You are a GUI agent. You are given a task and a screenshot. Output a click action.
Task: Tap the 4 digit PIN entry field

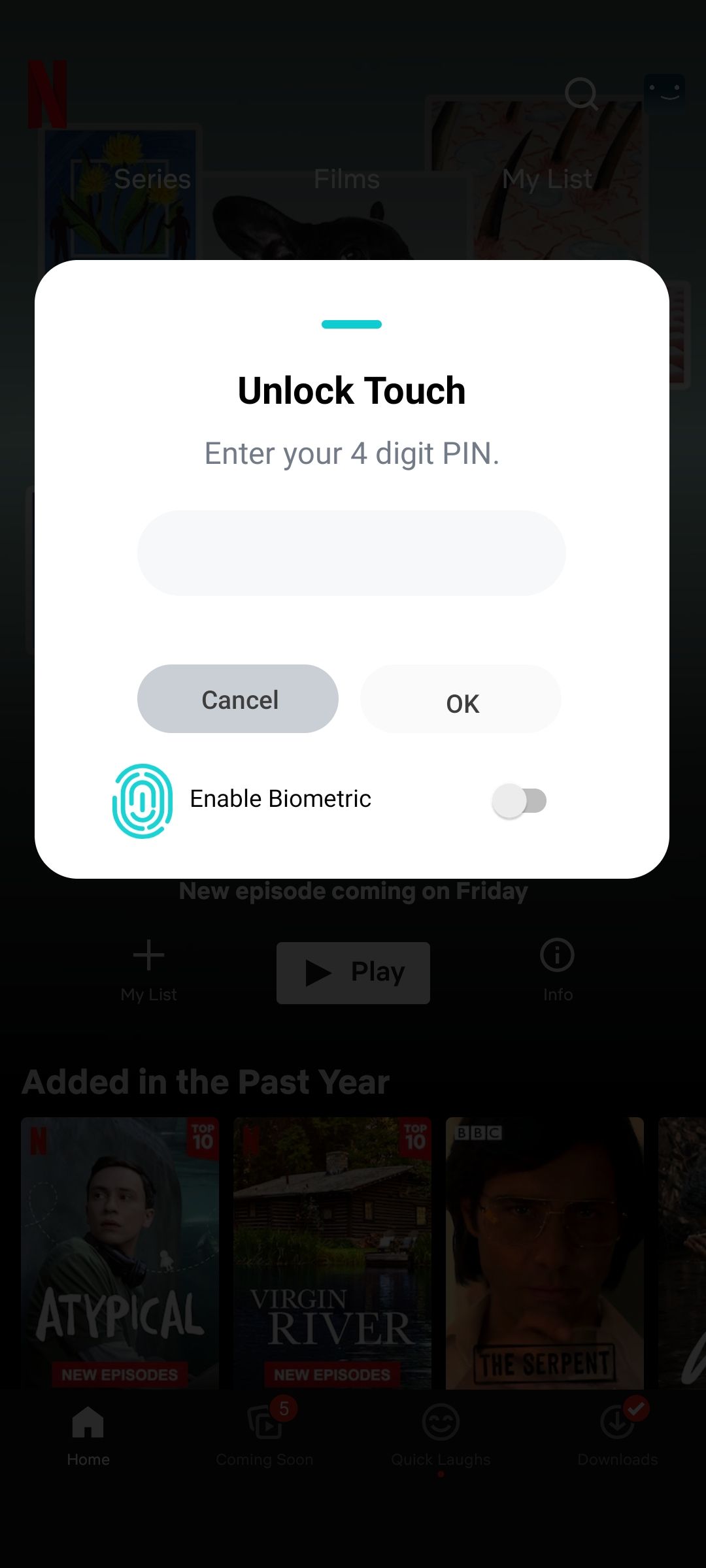point(351,553)
